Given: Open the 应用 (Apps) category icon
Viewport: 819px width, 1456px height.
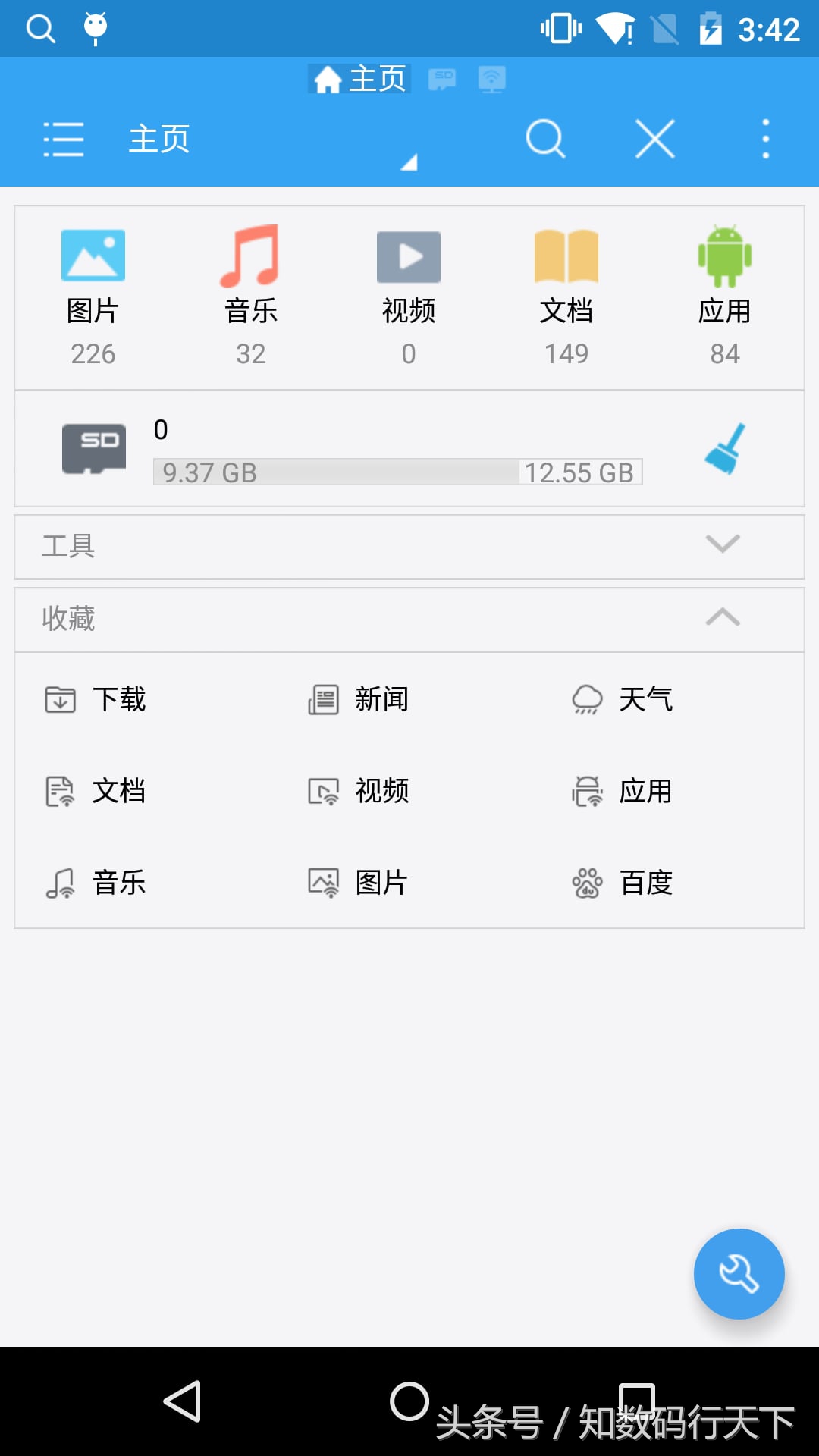Looking at the screenshot, I should tap(726, 256).
